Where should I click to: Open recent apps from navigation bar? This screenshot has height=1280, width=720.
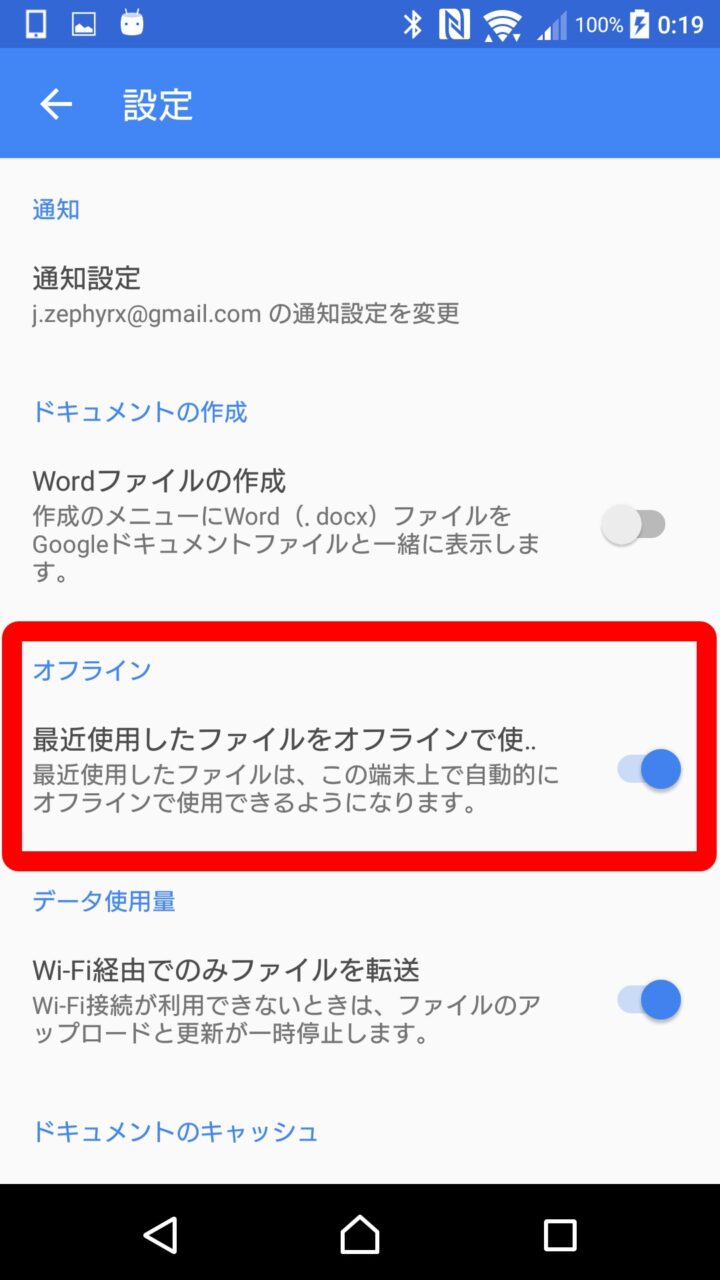click(560, 1235)
